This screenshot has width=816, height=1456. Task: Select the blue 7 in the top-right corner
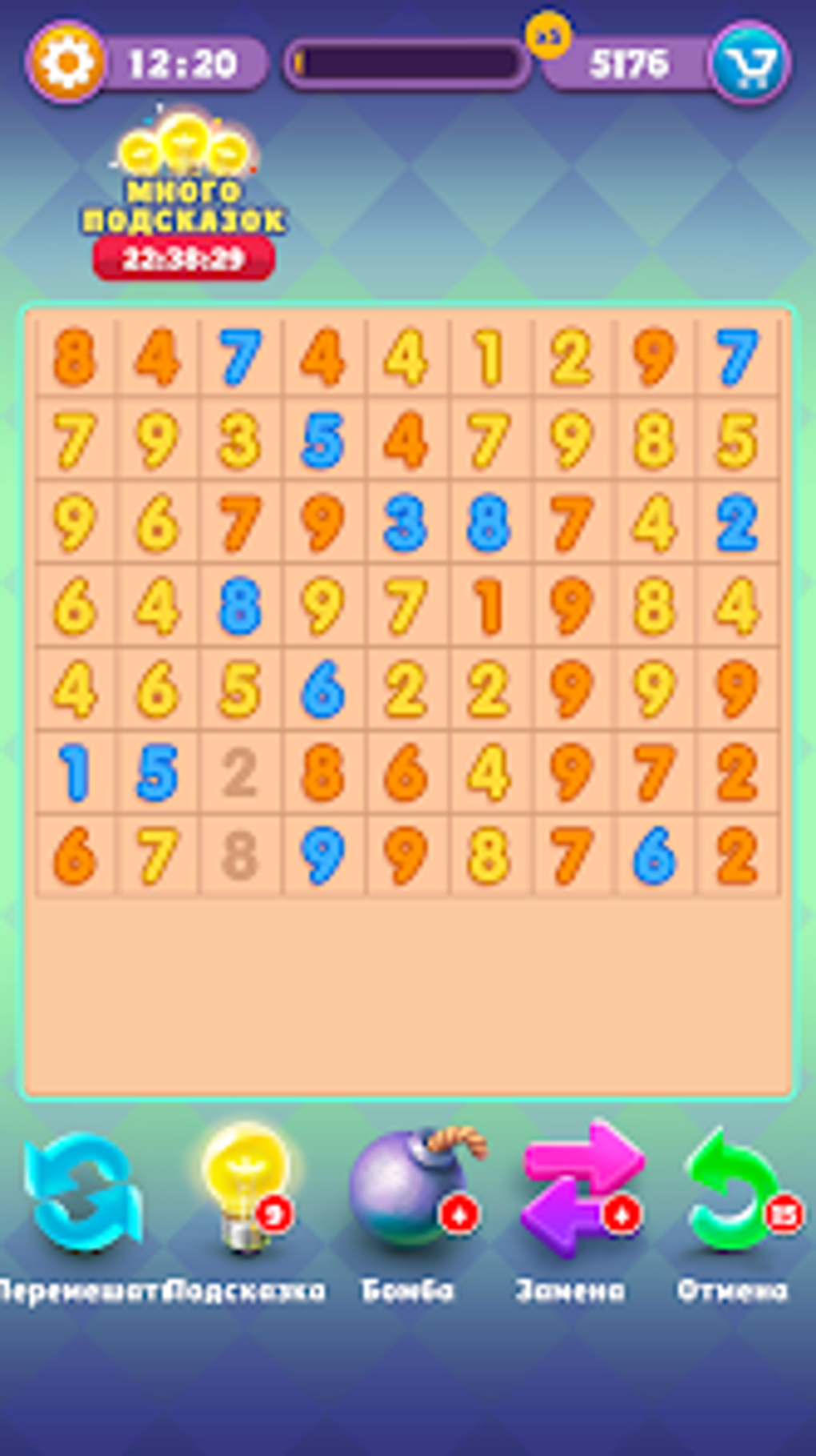737,359
